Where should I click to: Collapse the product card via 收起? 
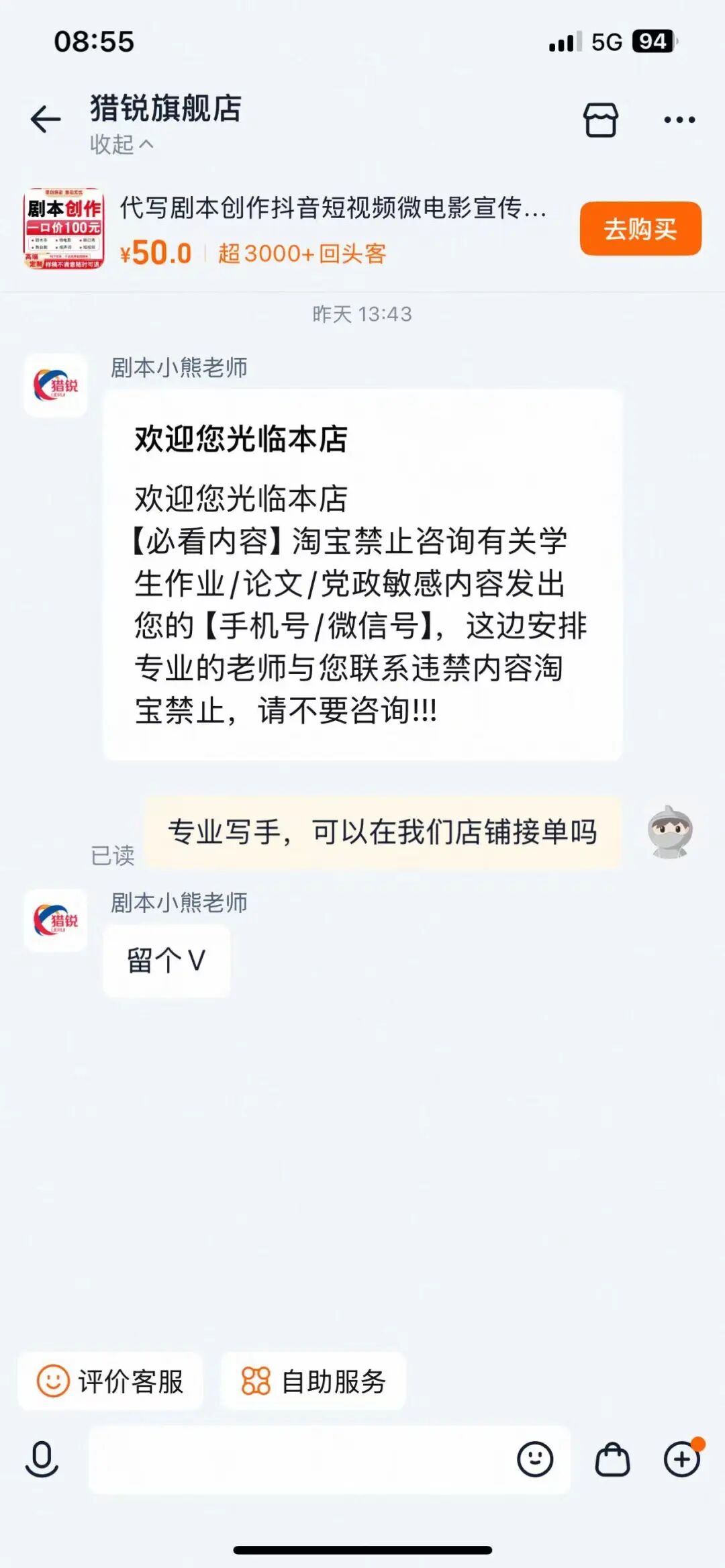[122, 144]
